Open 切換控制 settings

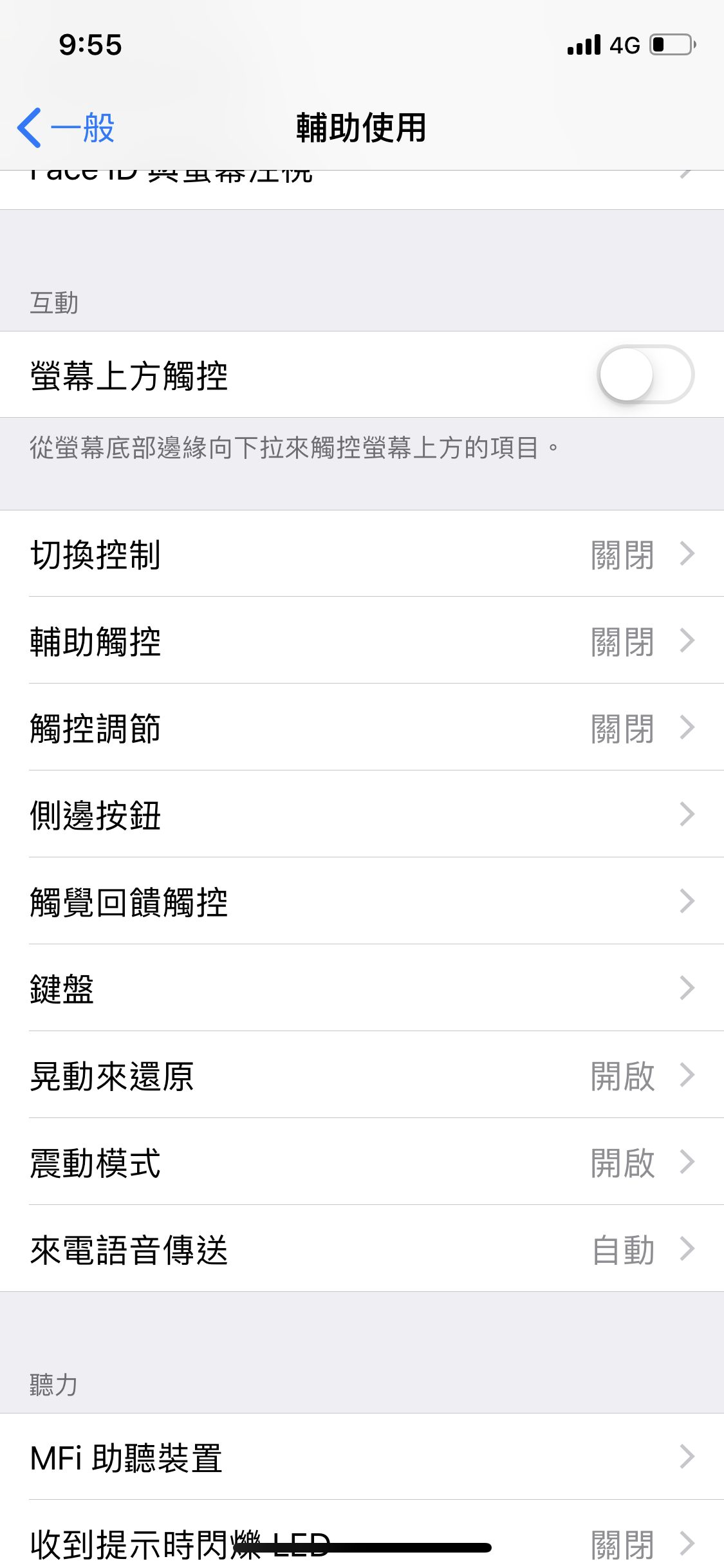coord(362,554)
